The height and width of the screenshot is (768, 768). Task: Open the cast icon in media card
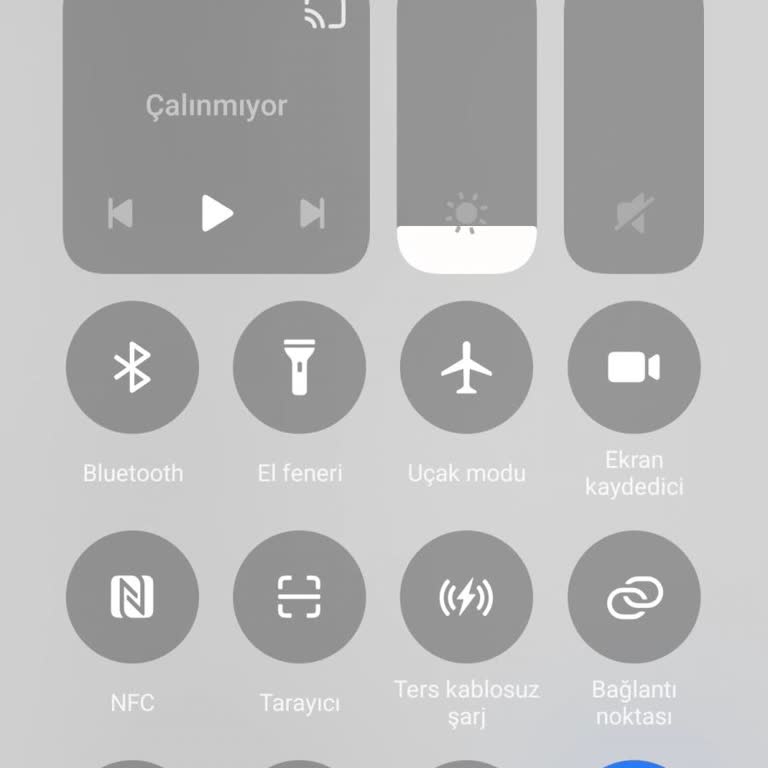(x=325, y=14)
